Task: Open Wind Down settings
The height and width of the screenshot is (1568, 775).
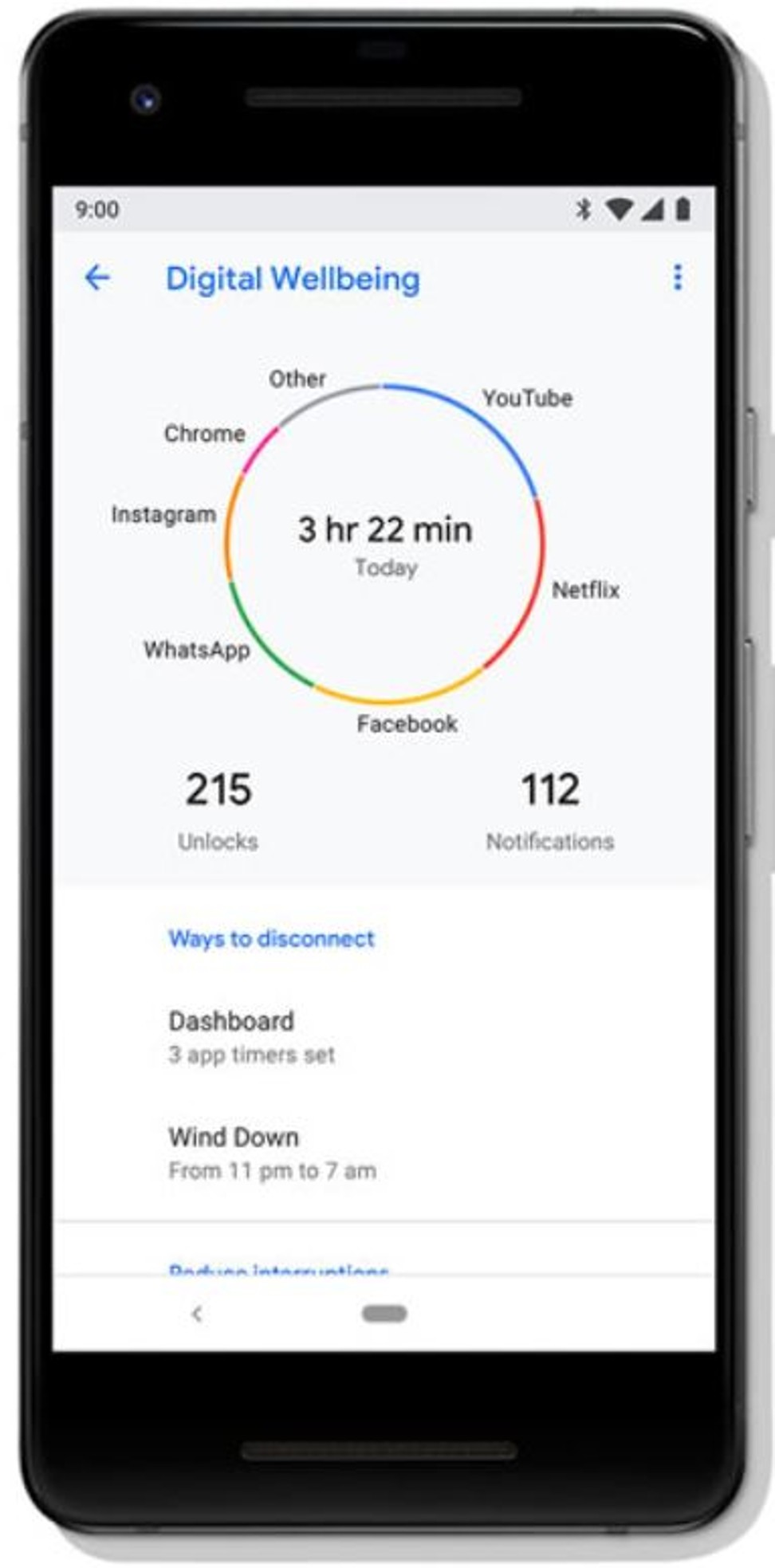Action: tap(384, 1153)
